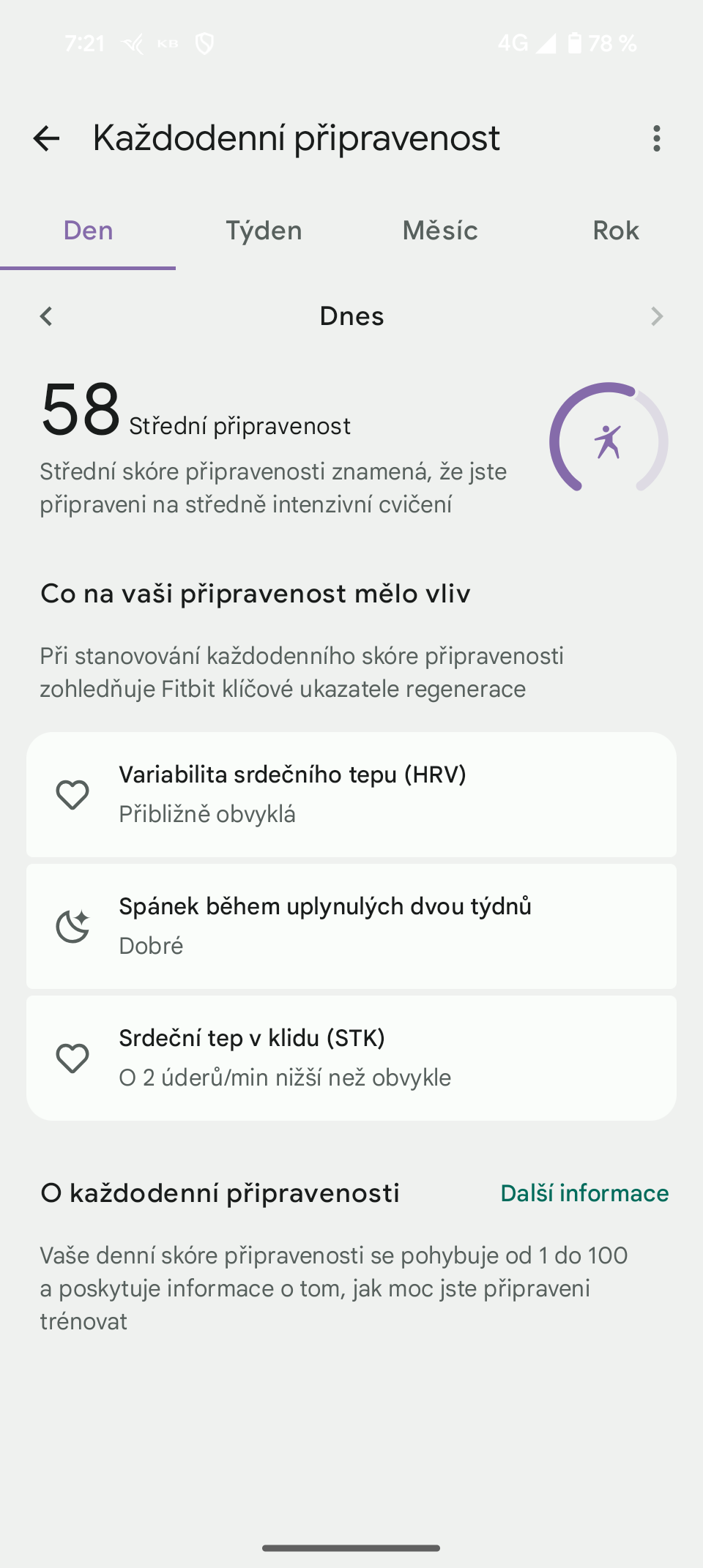This screenshot has width=703, height=1568.
Task: Select the heart icon beside Variabilita srdečního tepu
Action: coord(72,794)
